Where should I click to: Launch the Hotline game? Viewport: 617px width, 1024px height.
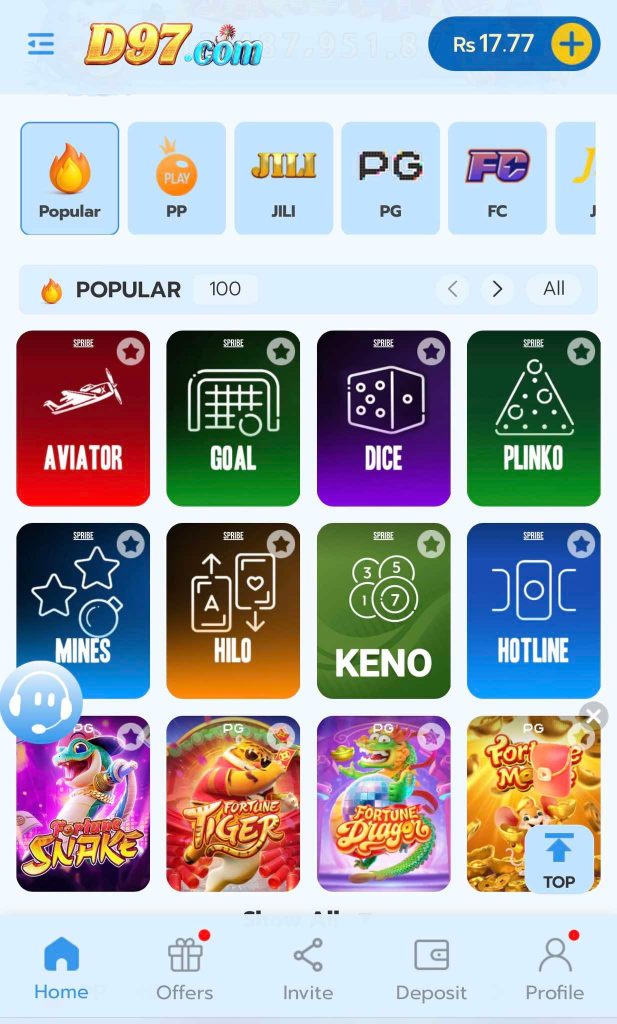pyautogui.click(x=533, y=611)
